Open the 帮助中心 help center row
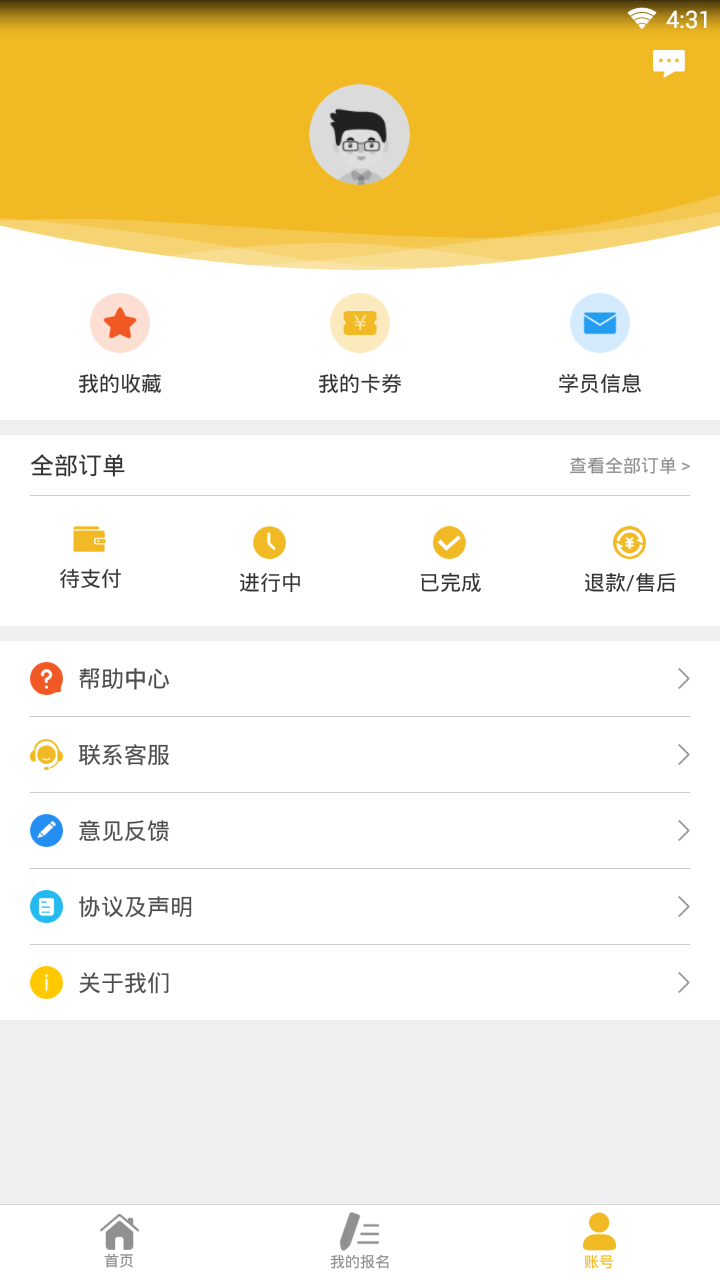Screen dimensions: 720x1280 (360, 679)
